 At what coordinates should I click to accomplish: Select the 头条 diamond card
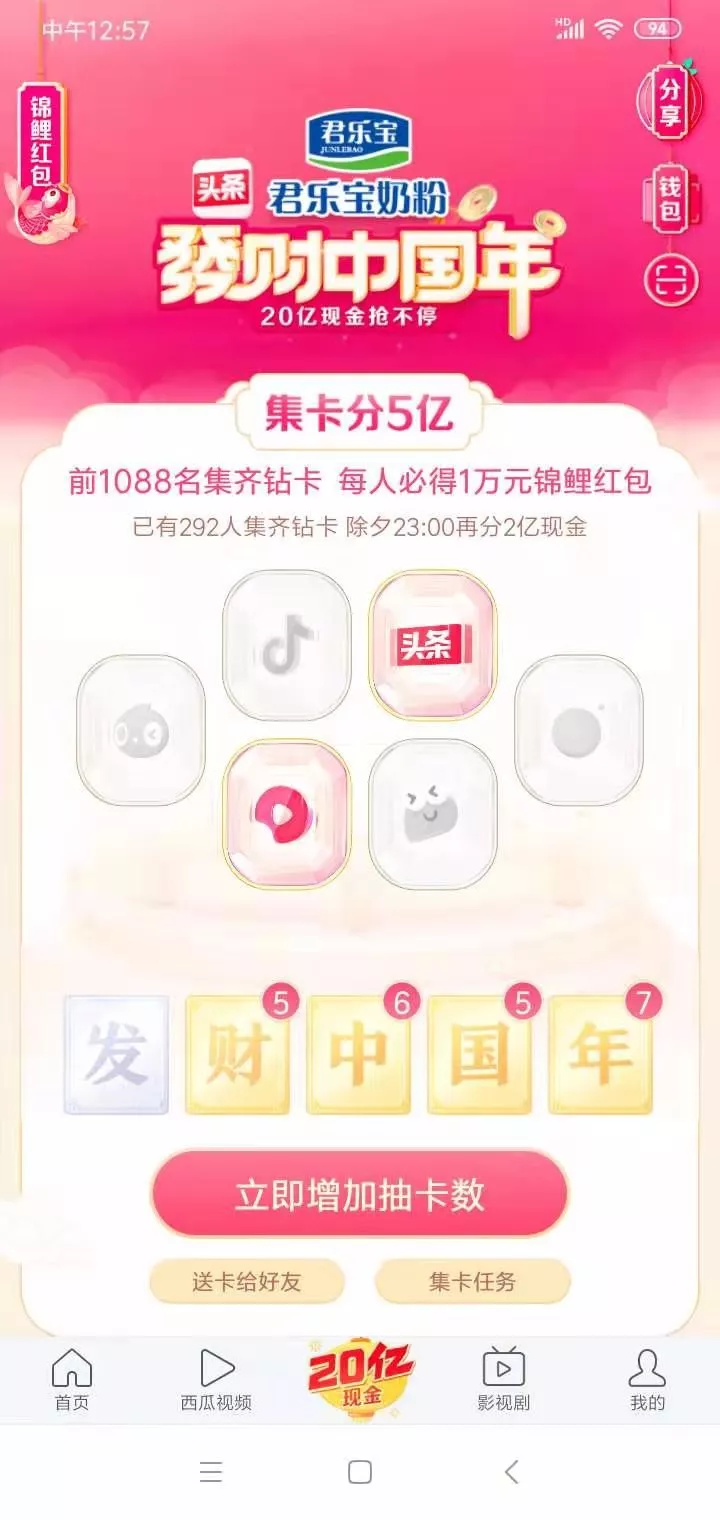click(x=433, y=645)
